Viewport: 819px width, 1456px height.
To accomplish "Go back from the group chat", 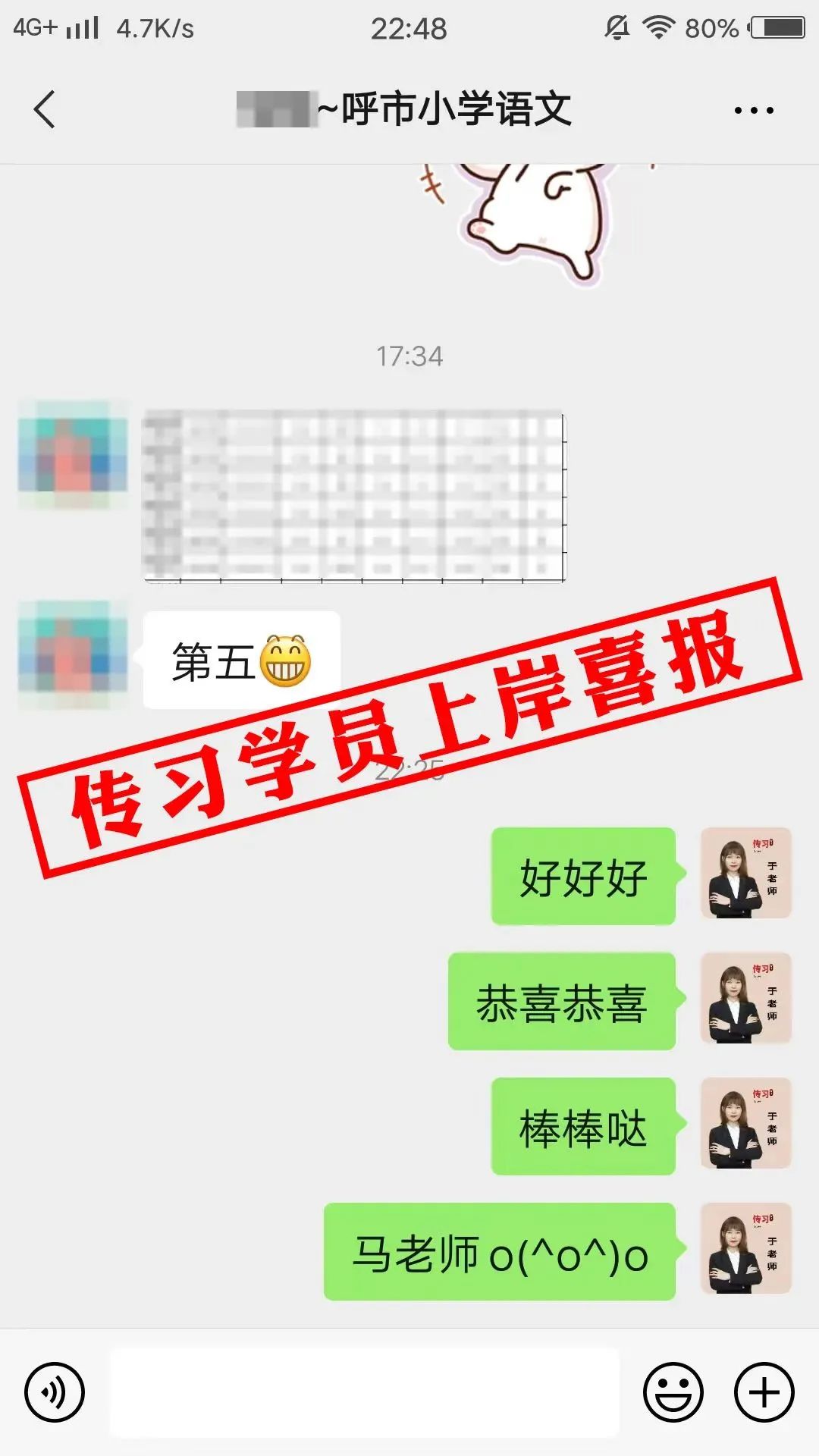I will [45, 109].
